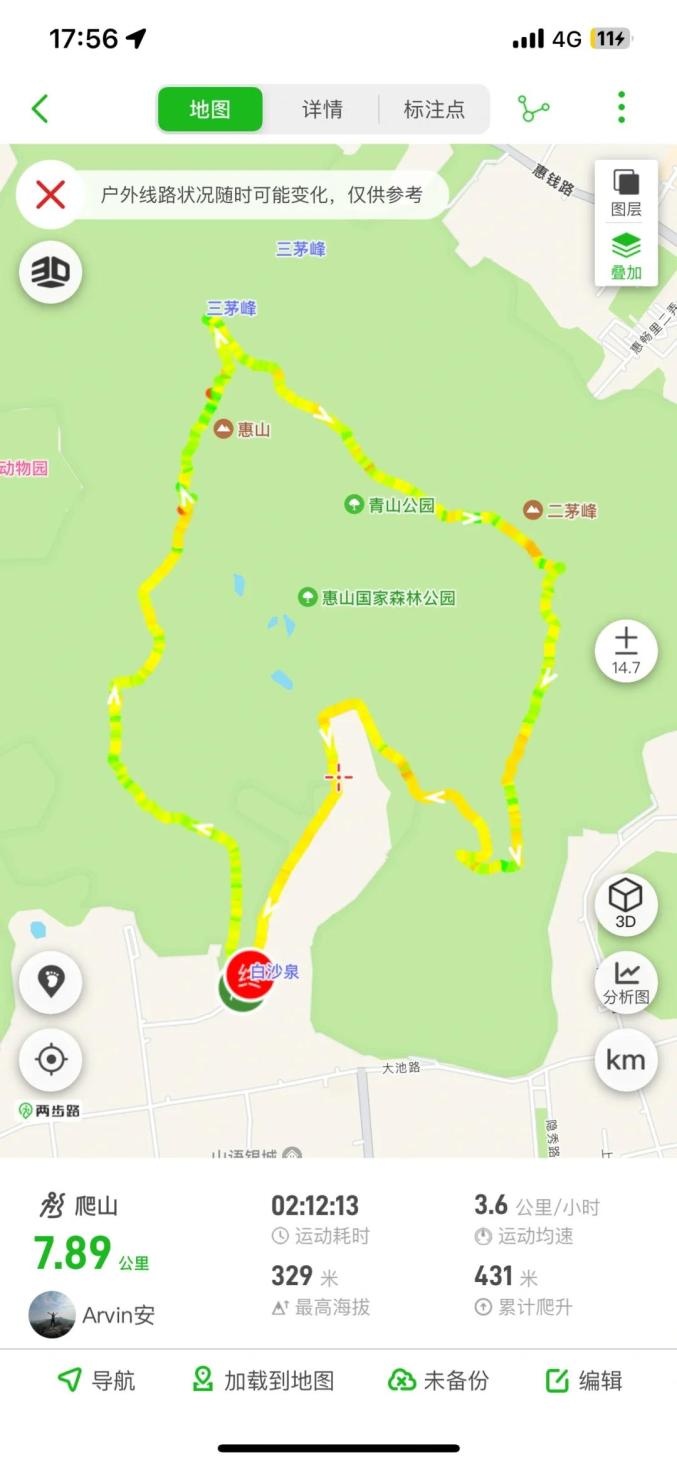The image size is (677, 1465).
Task: Start 导航 navigation for this track
Action: click(96, 1381)
